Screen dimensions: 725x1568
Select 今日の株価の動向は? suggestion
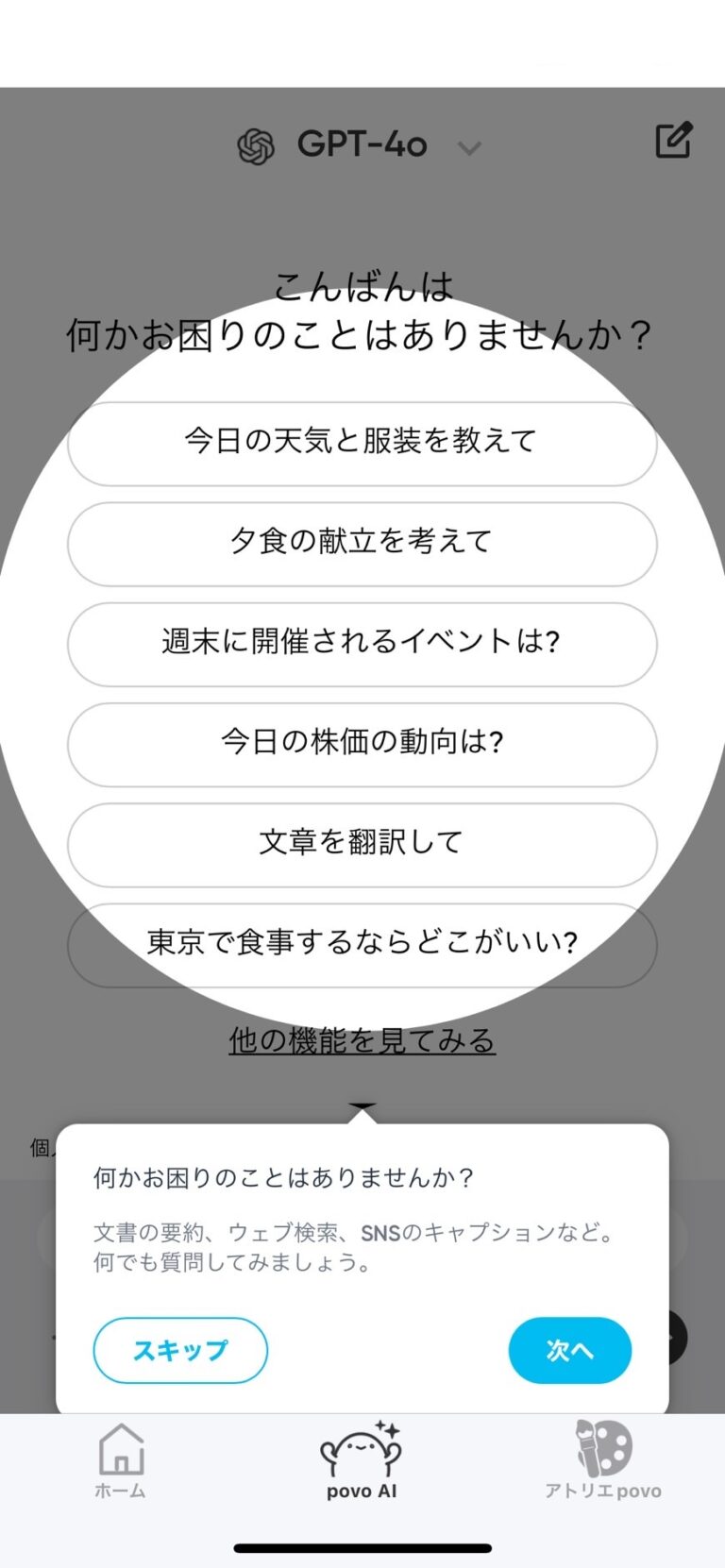pos(362,745)
